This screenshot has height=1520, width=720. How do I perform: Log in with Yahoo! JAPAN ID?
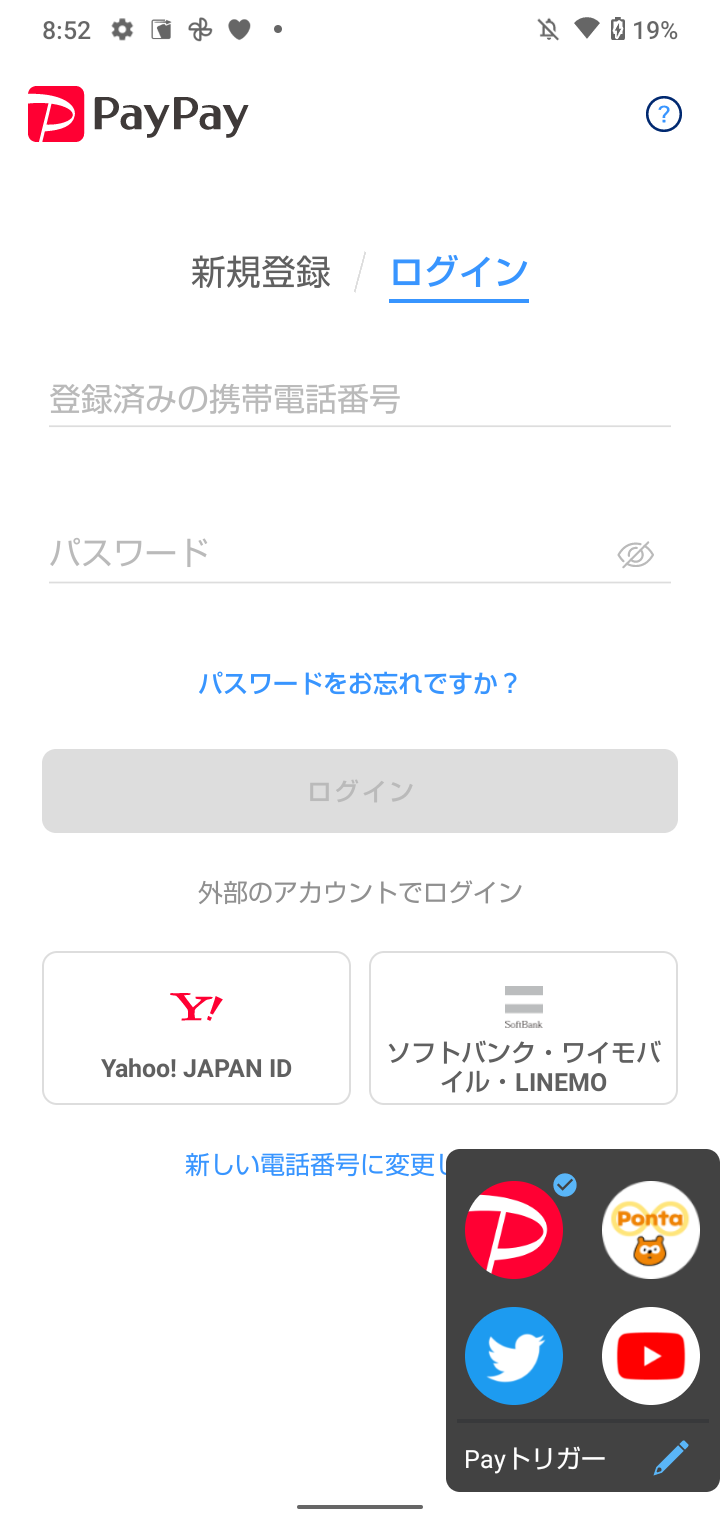197,1028
